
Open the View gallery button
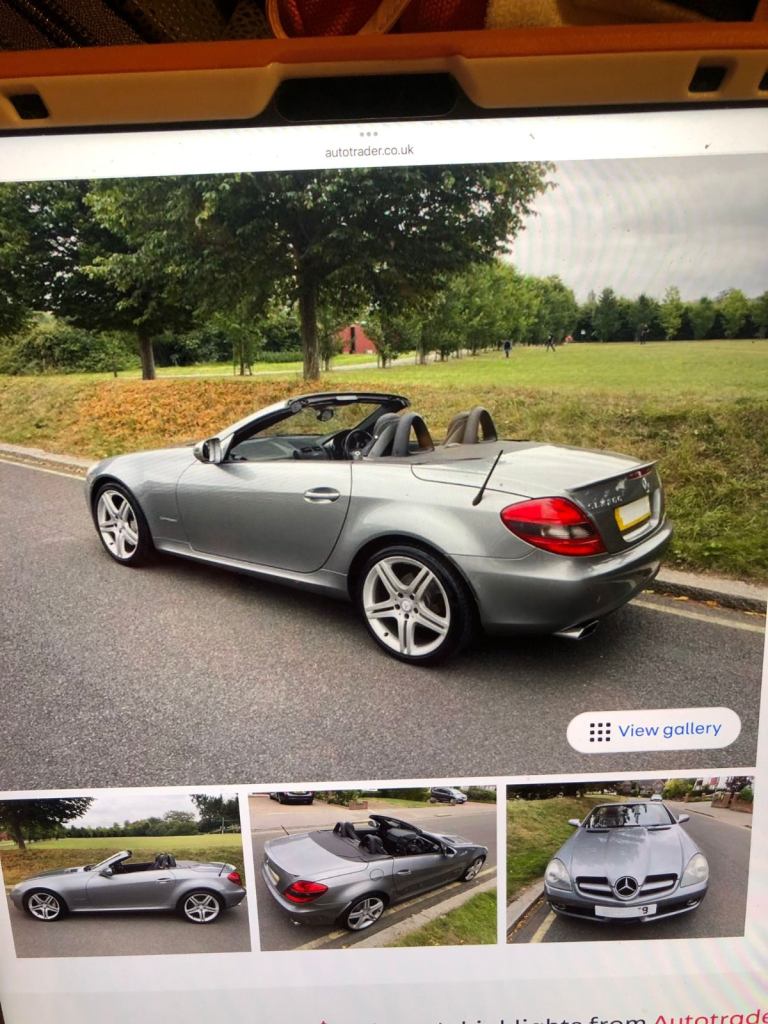pyautogui.click(x=653, y=730)
